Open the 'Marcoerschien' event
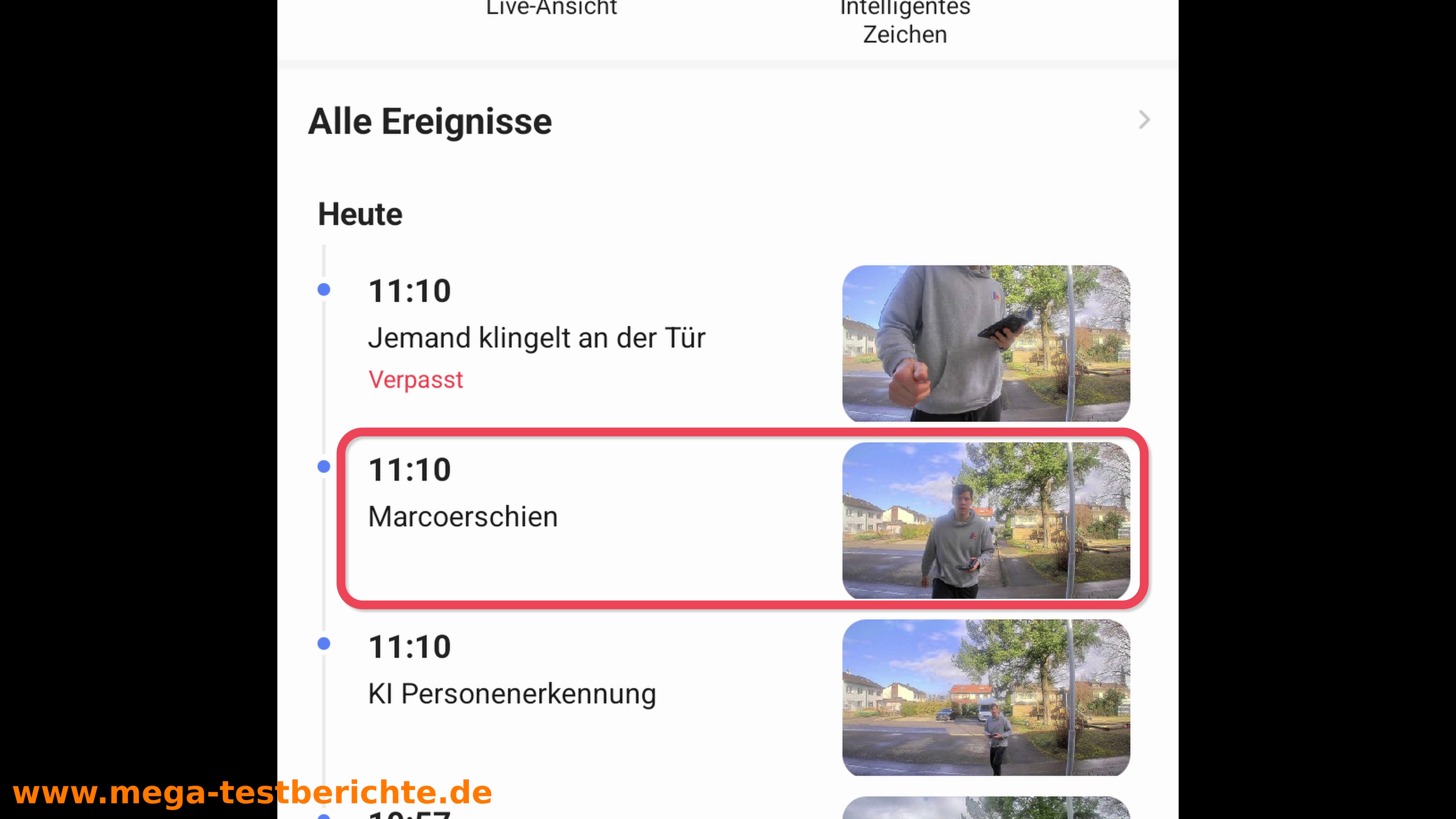1456x819 pixels. [462, 516]
